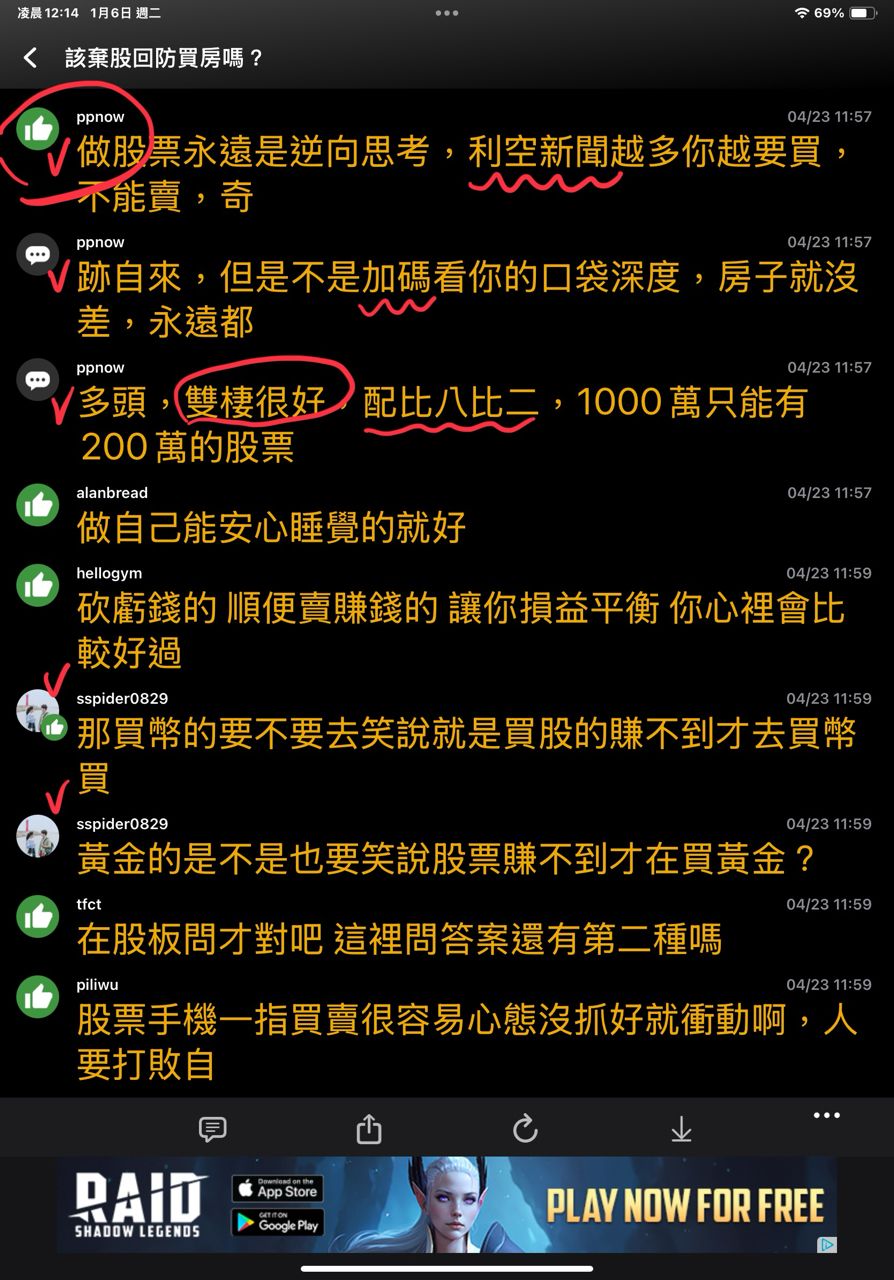This screenshot has height=1280, width=894.
Task: Tap sspider0829's avatar on the gold comment
Action: coord(38,836)
